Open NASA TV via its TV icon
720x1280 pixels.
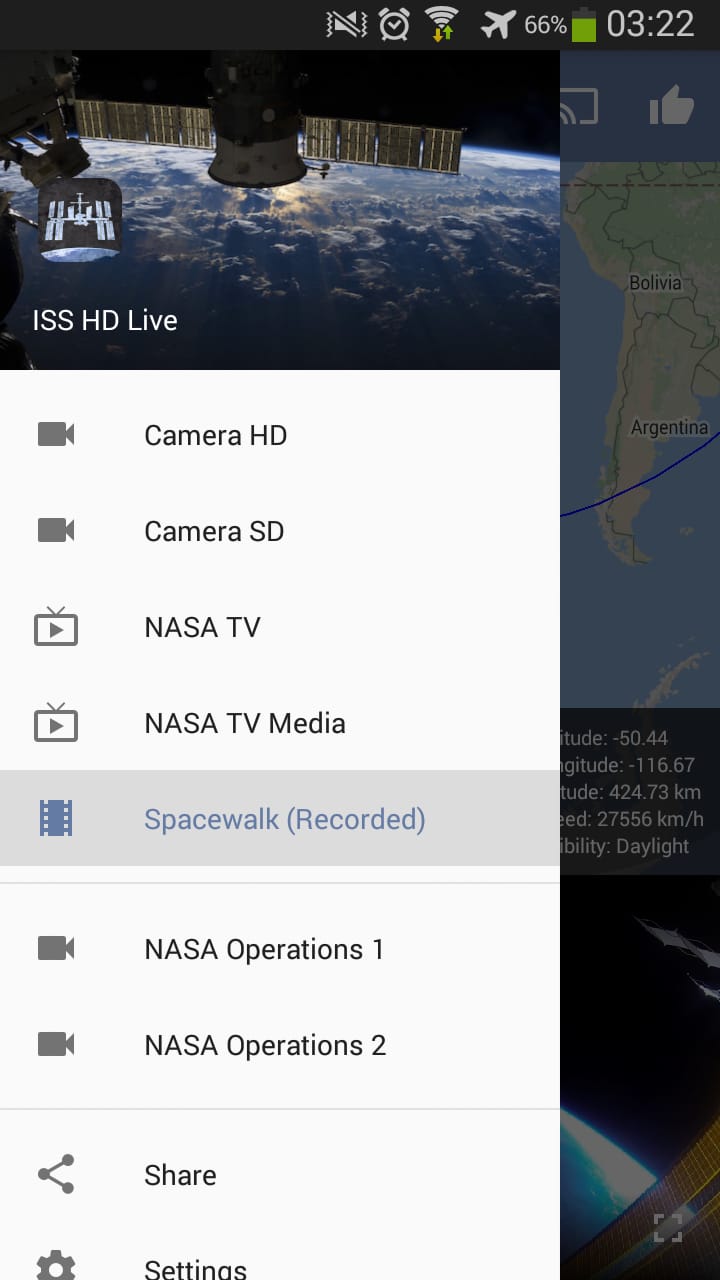(x=57, y=626)
